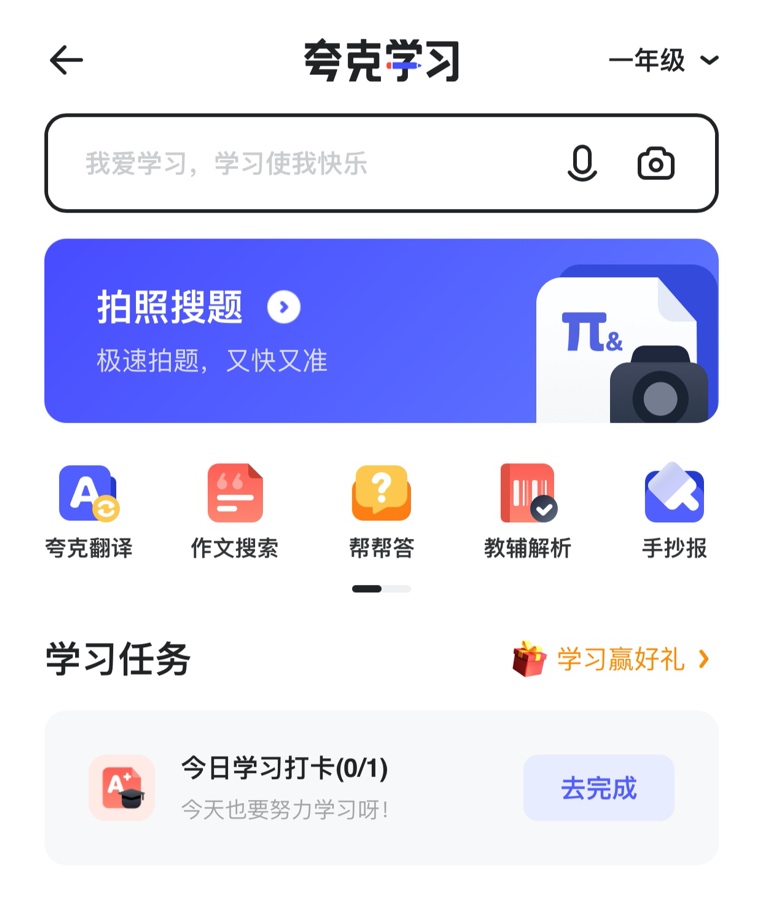Launch 夸克翻译 translation tool

point(88,510)
